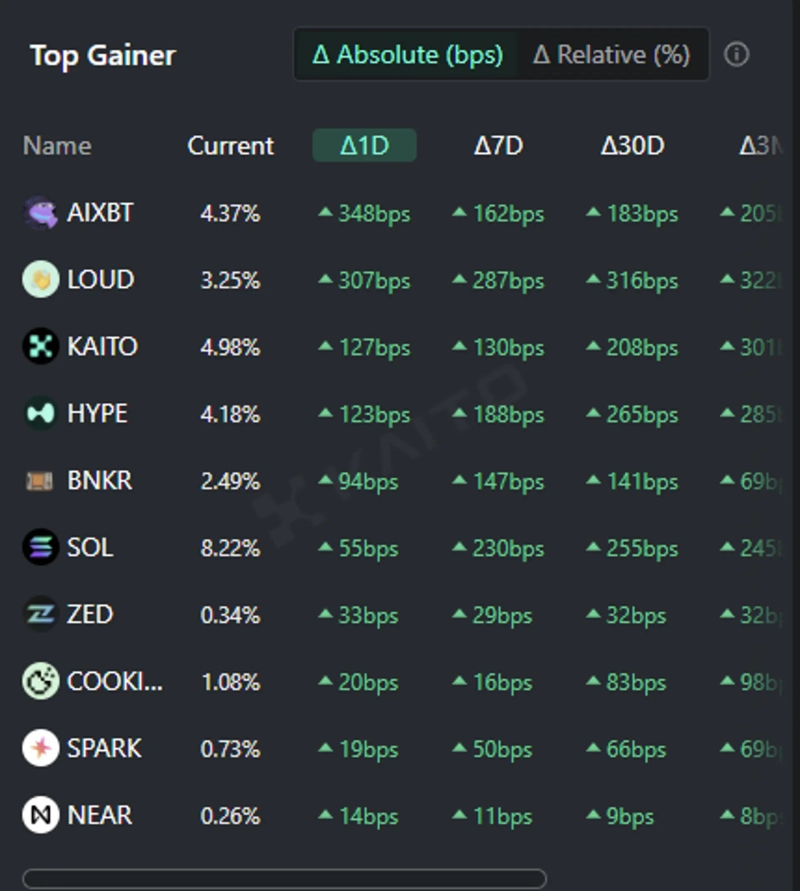
Task: Sort by the Δ30D column
Action: (632, 146)
